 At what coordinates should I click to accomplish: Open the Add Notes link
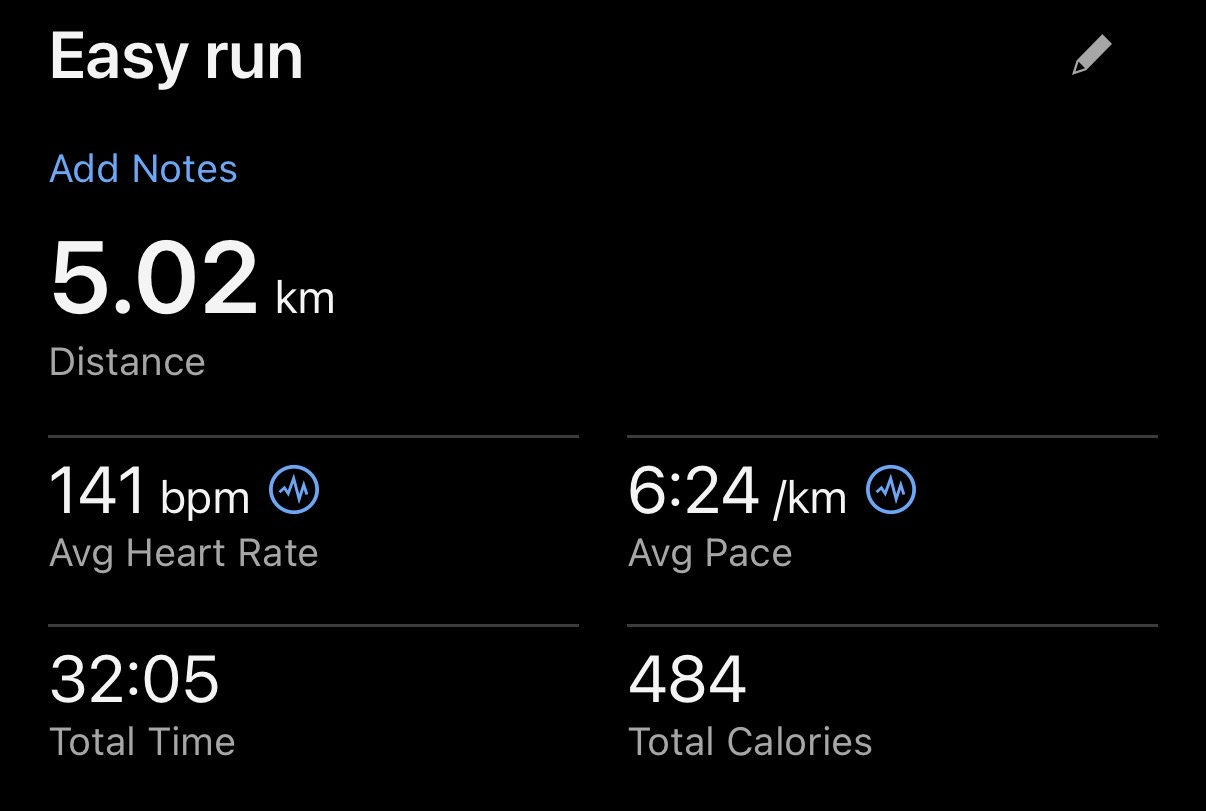143,169
